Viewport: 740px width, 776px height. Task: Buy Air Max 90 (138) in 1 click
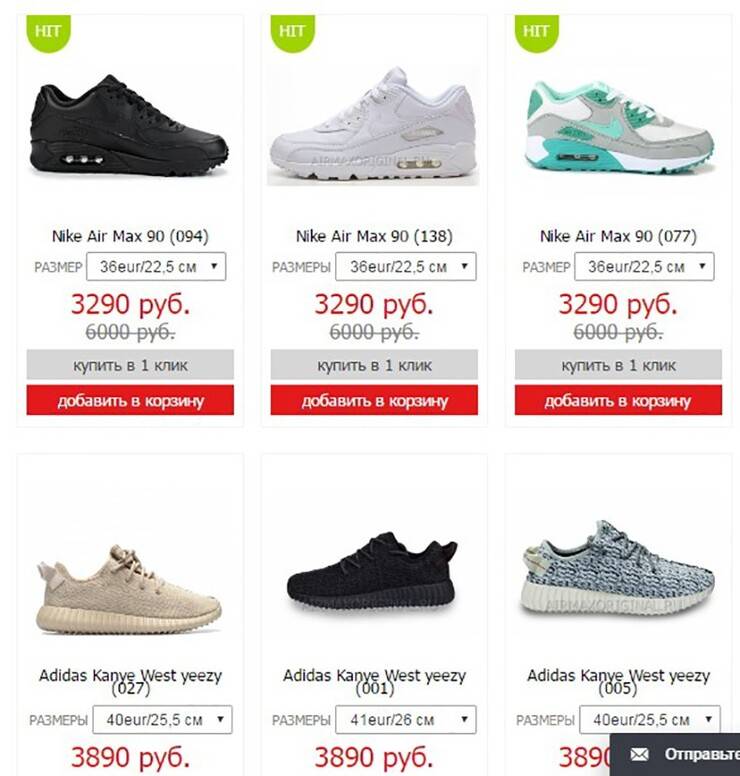pos(374,365)
